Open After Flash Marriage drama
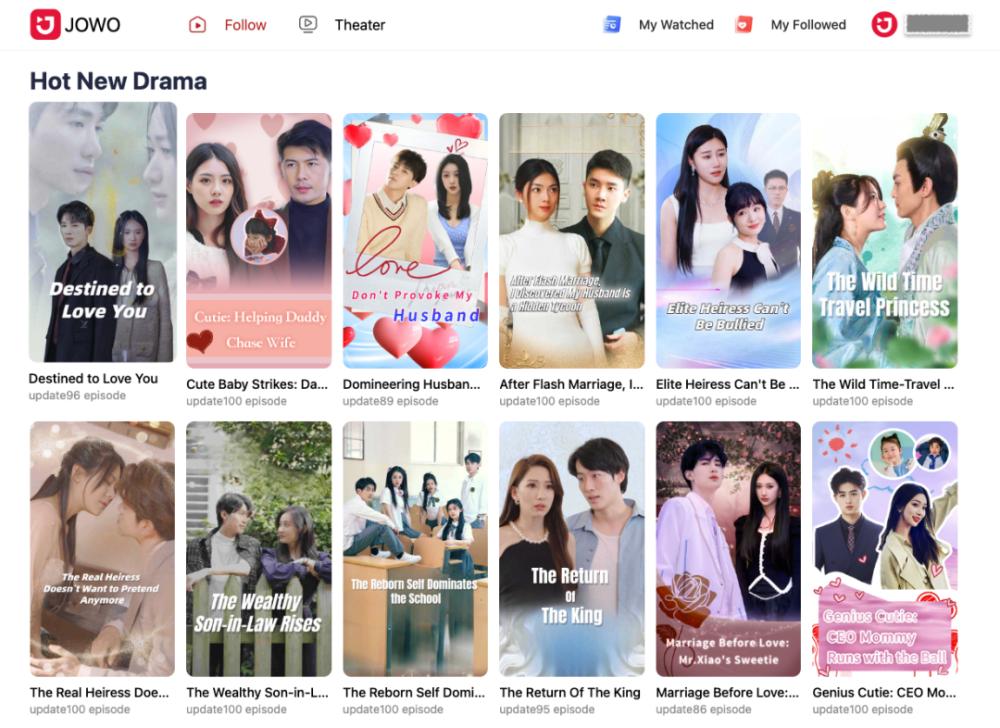The height and width of the screenshot is (728, 1000). [x=571, y=240]
